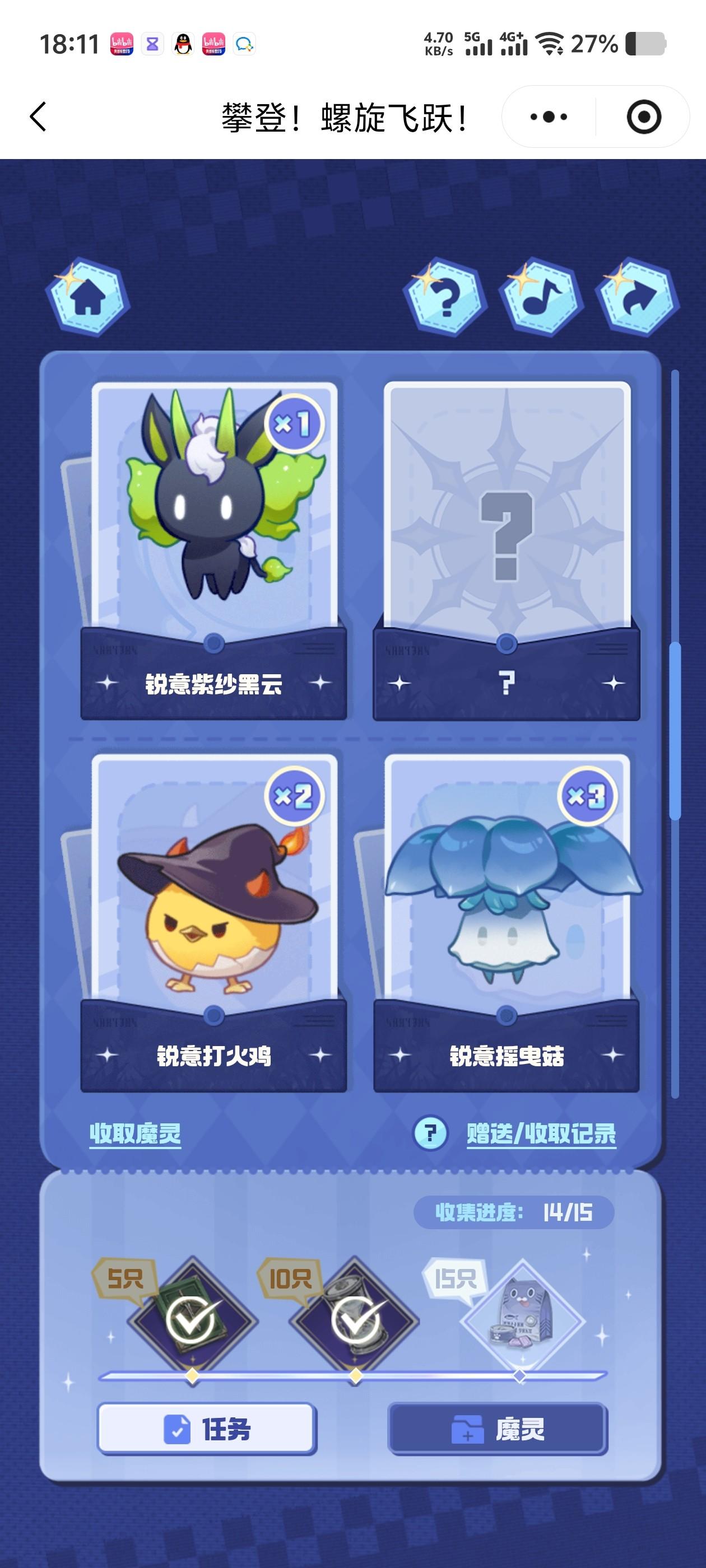Image resolution: width=706 pixels, height=1568 pixels.
Task: Go back using the top-left arrow
Action: tap(38, 116)
